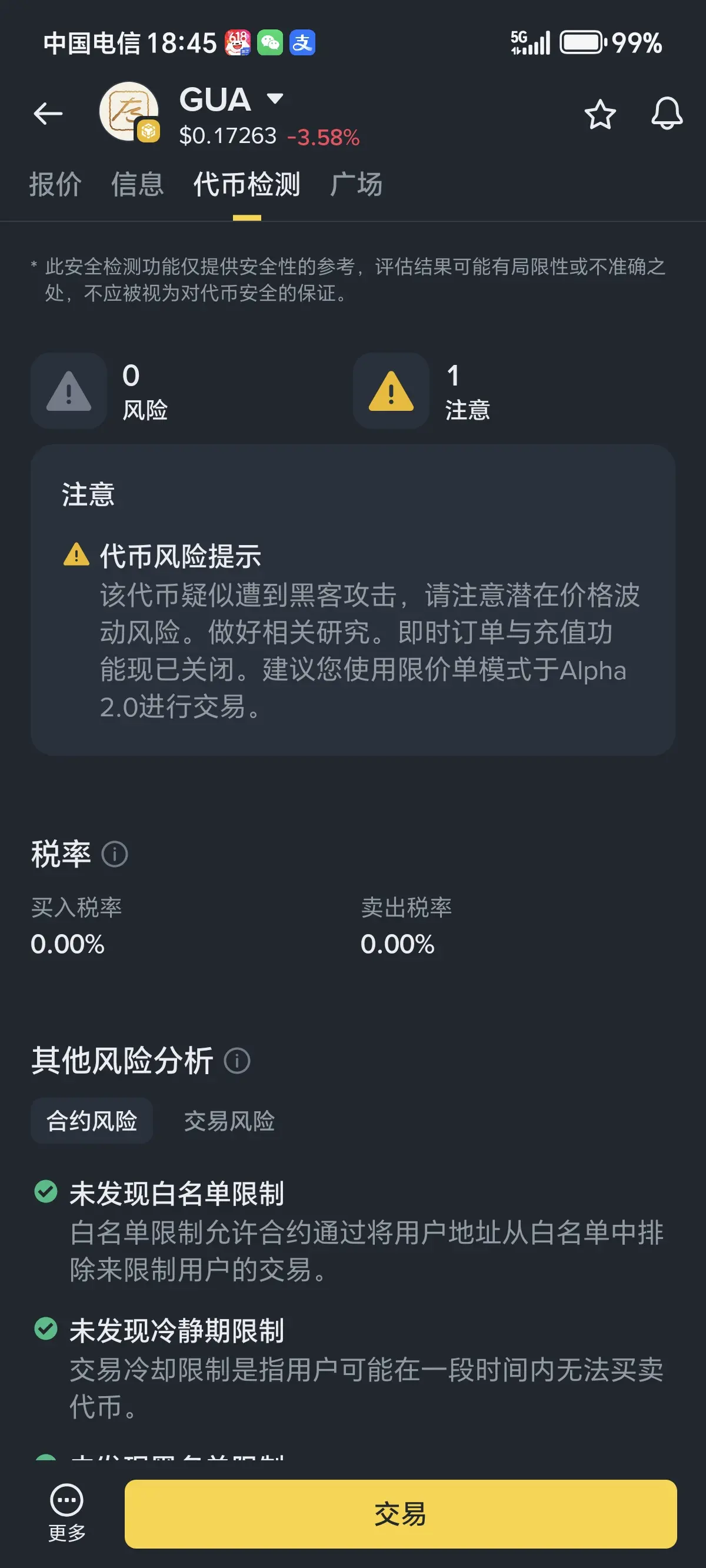Select the 代币检测 tab
The image size is (706, 1568).
click(247, 184)
